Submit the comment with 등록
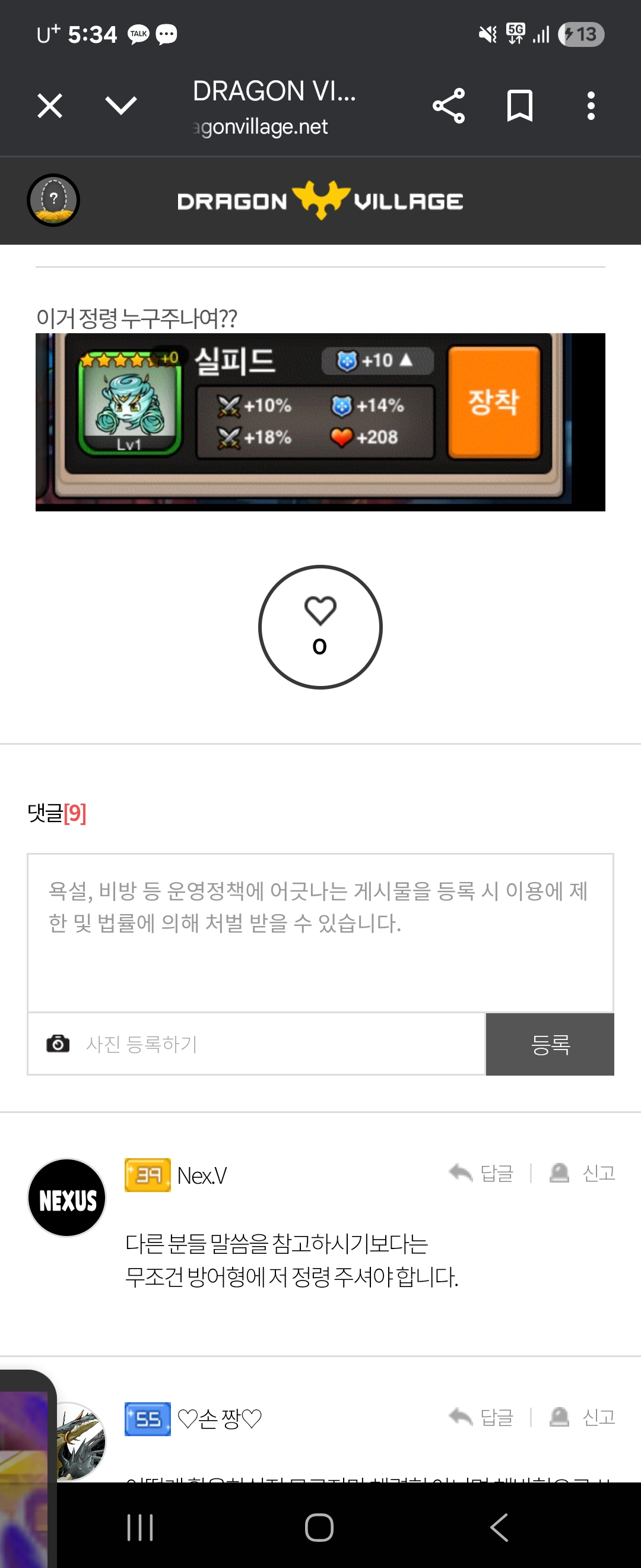The height and width of the screenshot is (1568, 641). tap(550, 1044)
